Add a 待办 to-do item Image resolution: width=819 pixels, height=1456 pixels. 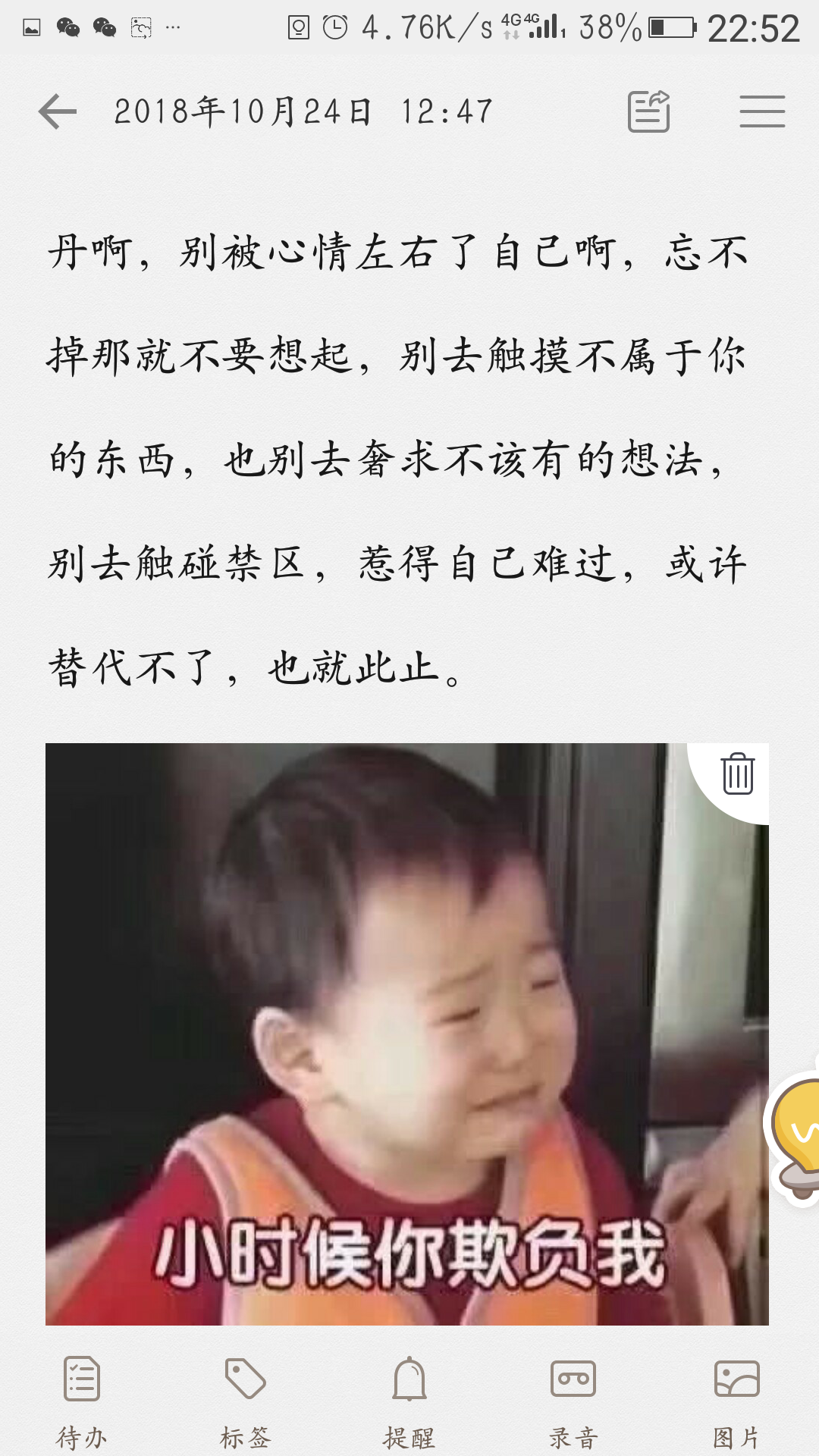[x=82, y=1399]
